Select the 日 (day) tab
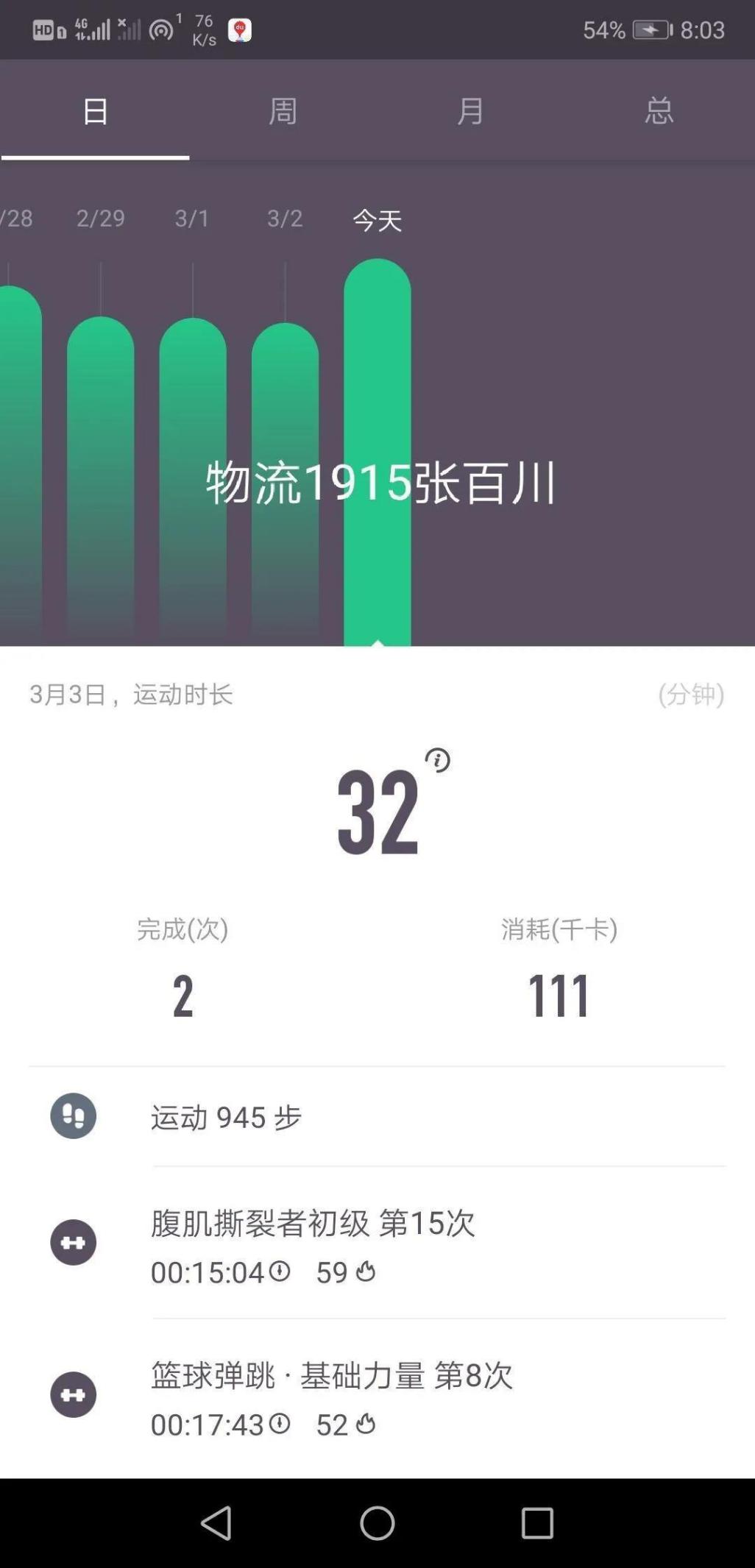Screen dimensions: 755x1568 coord(95,111)
